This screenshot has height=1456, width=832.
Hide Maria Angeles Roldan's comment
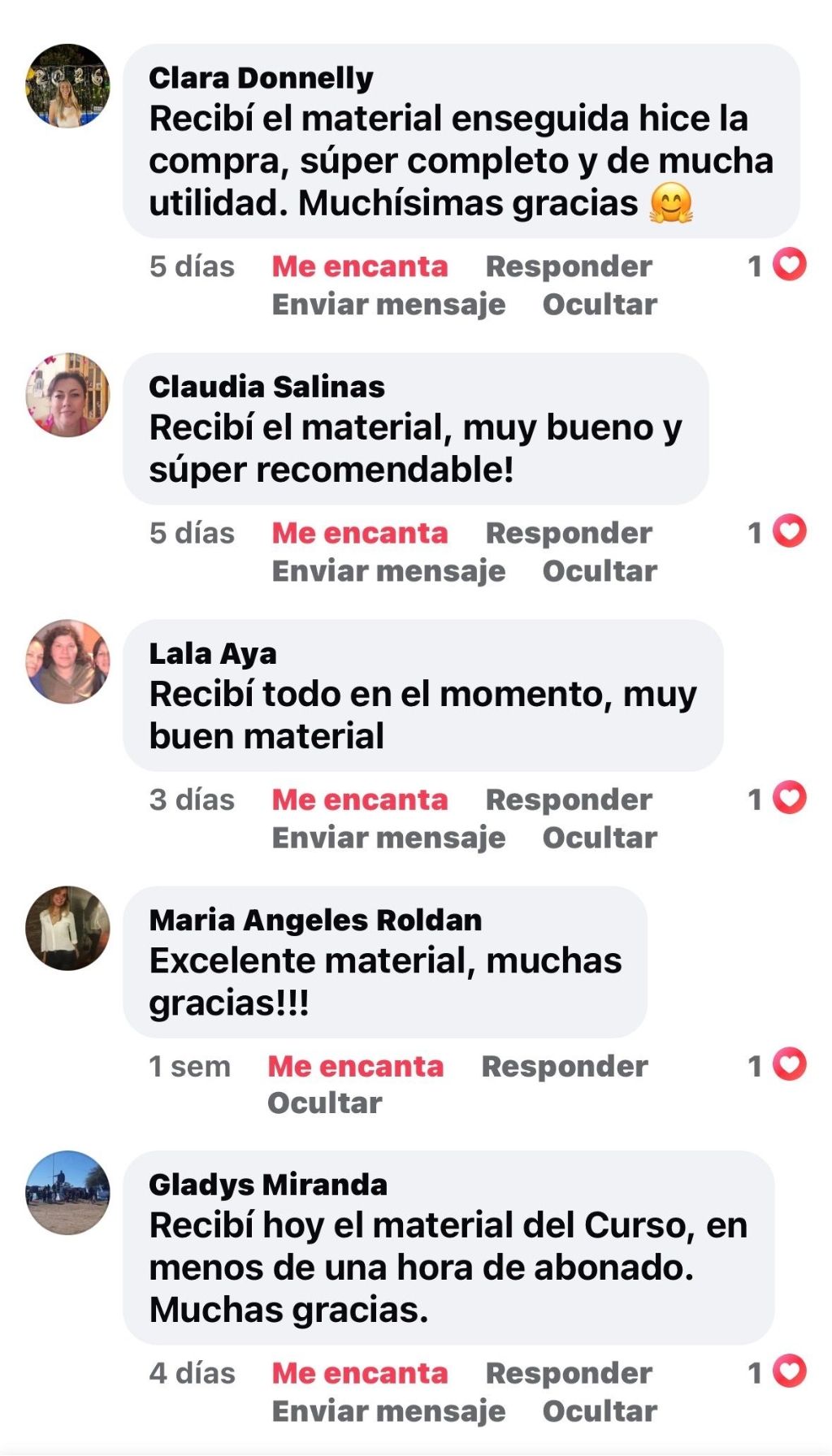click(x=324, y=1103)
